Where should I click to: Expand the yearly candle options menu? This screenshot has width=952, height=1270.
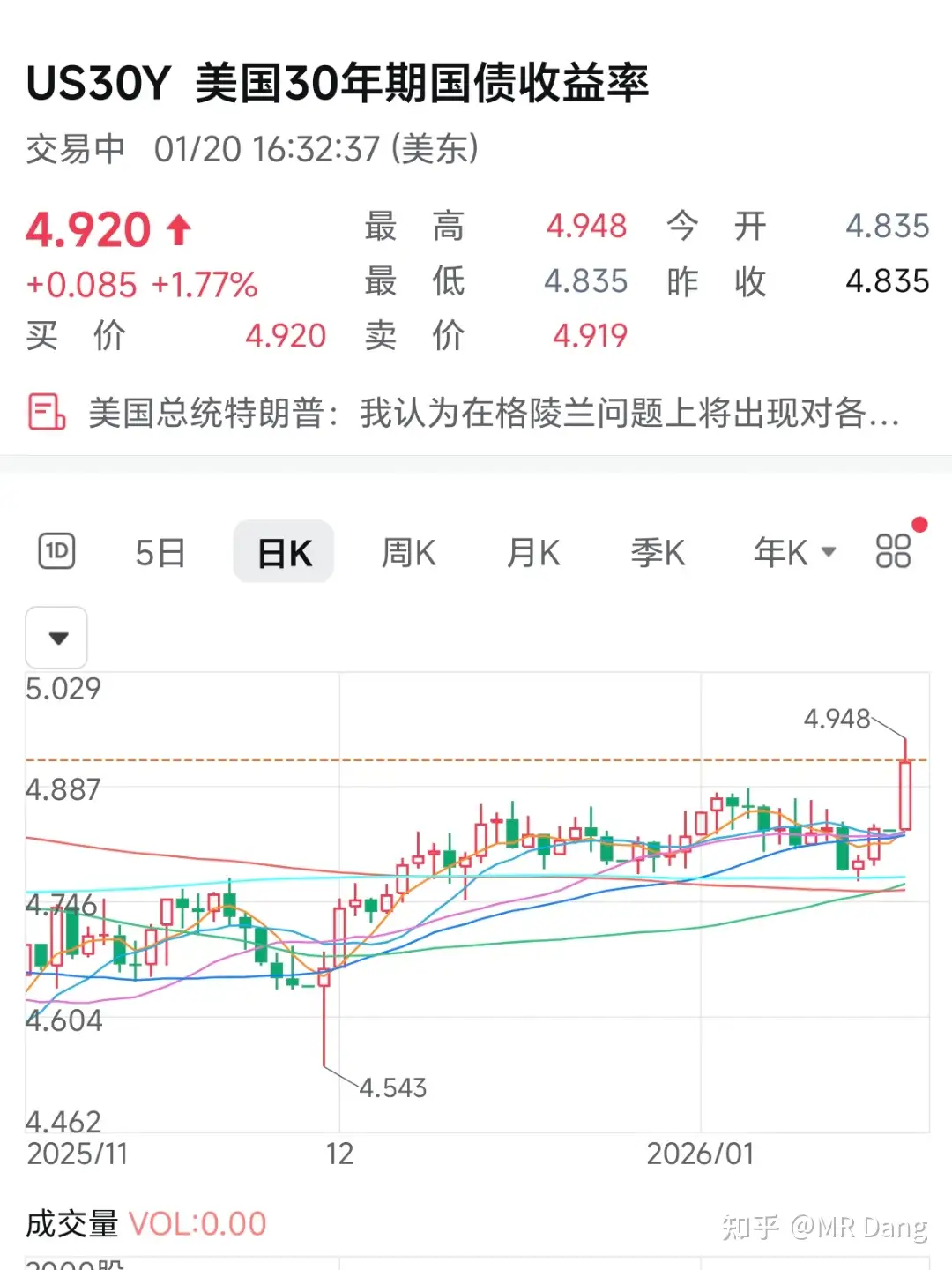tap(829, 552)
